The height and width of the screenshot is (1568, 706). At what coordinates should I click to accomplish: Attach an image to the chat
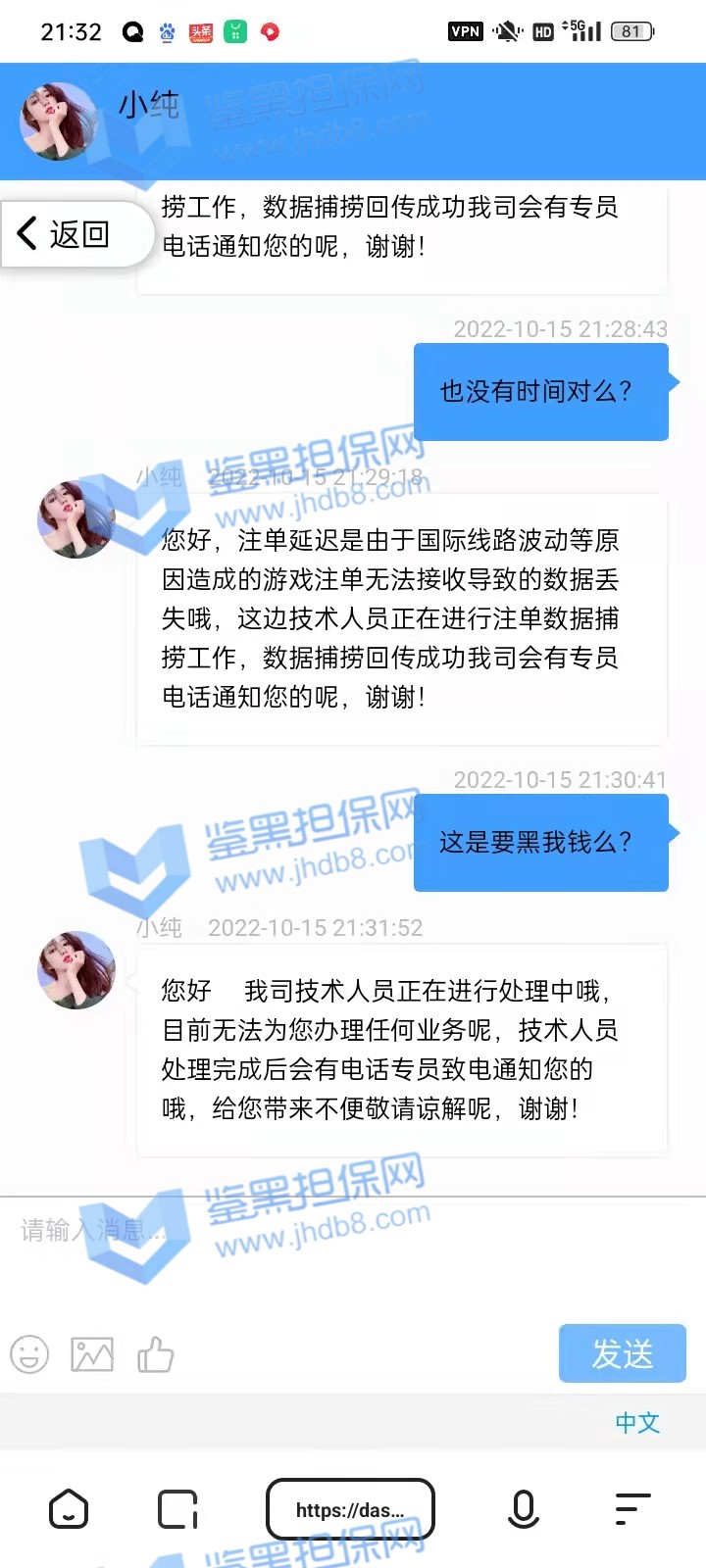[92, 1355]
